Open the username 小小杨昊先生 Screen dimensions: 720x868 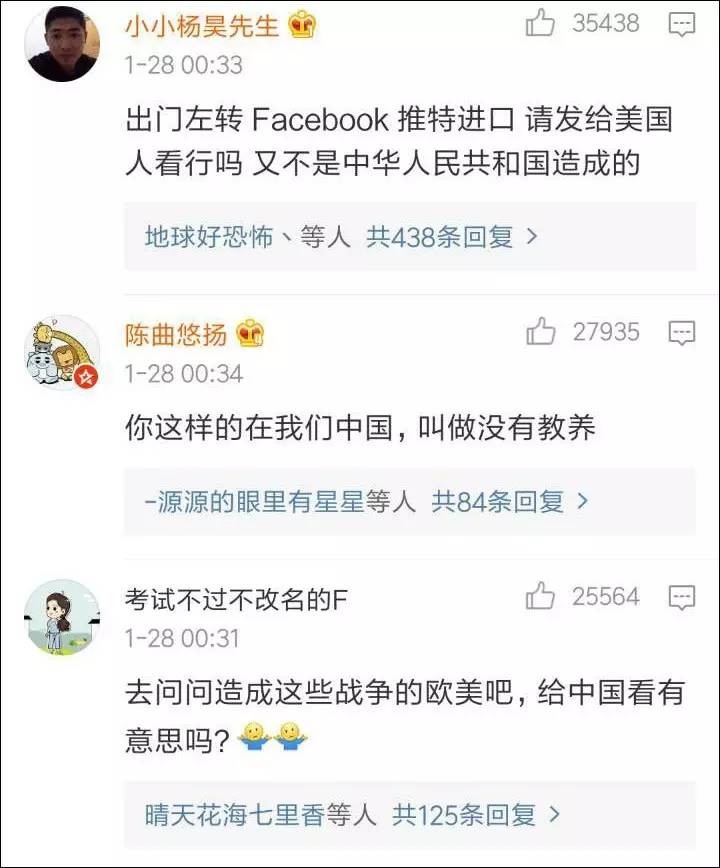pyautogui.click(x=202, y=26)
